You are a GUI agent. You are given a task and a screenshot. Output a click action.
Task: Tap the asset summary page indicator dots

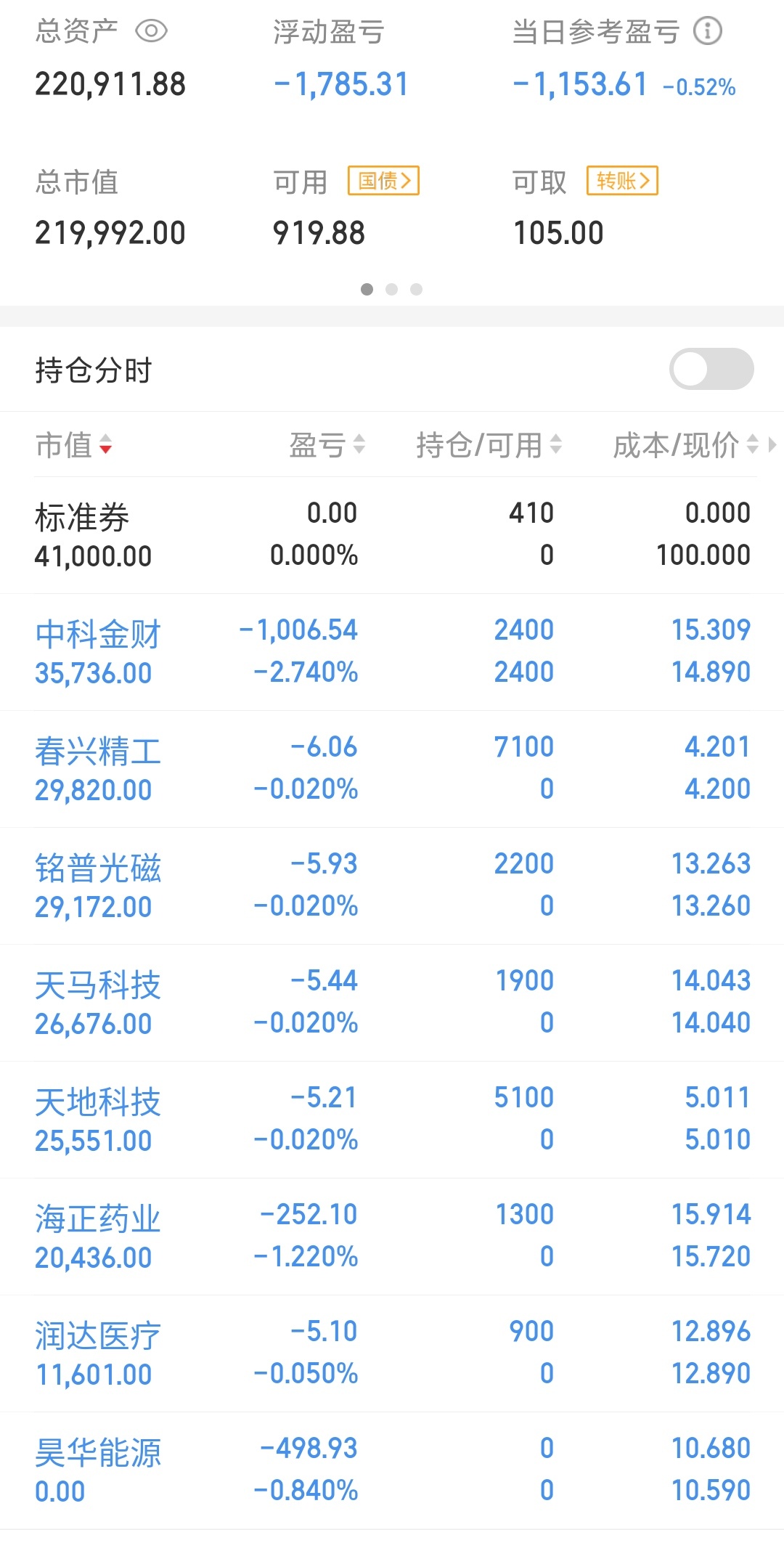(391, 289)
